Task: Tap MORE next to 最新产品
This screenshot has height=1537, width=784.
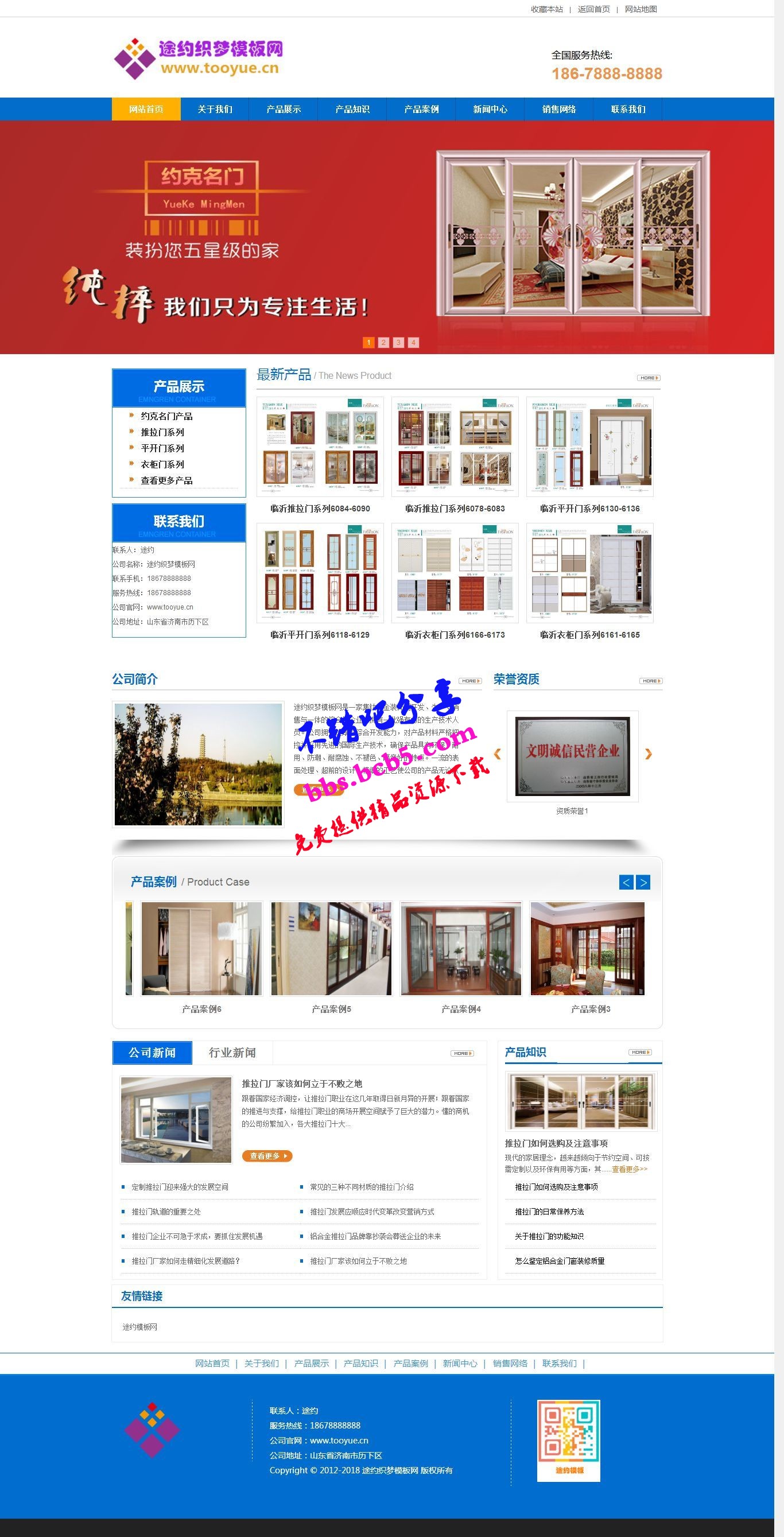Action: click(x=648, y=378)
